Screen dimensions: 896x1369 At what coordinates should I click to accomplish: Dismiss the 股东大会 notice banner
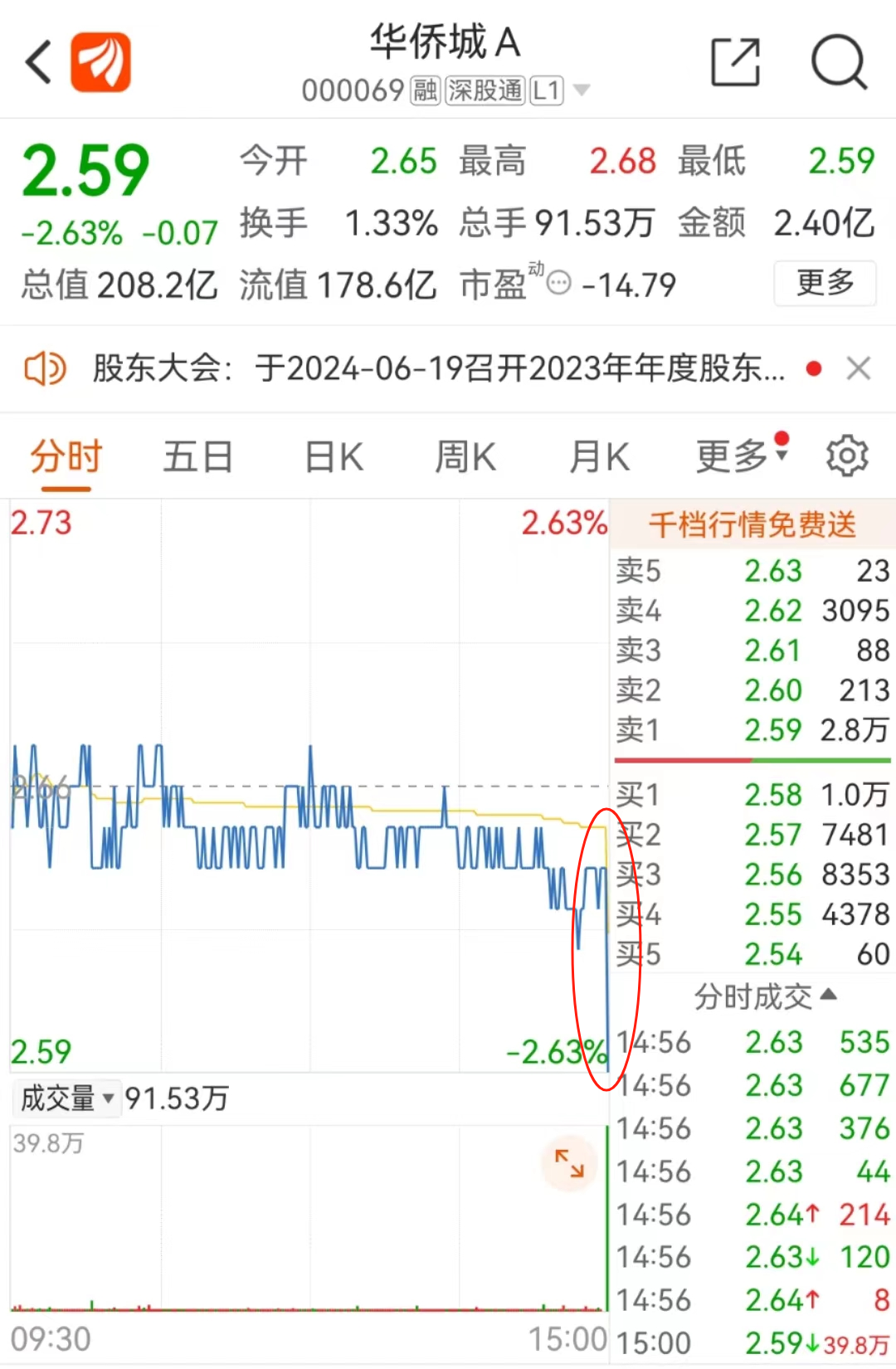tap(859, 368)
